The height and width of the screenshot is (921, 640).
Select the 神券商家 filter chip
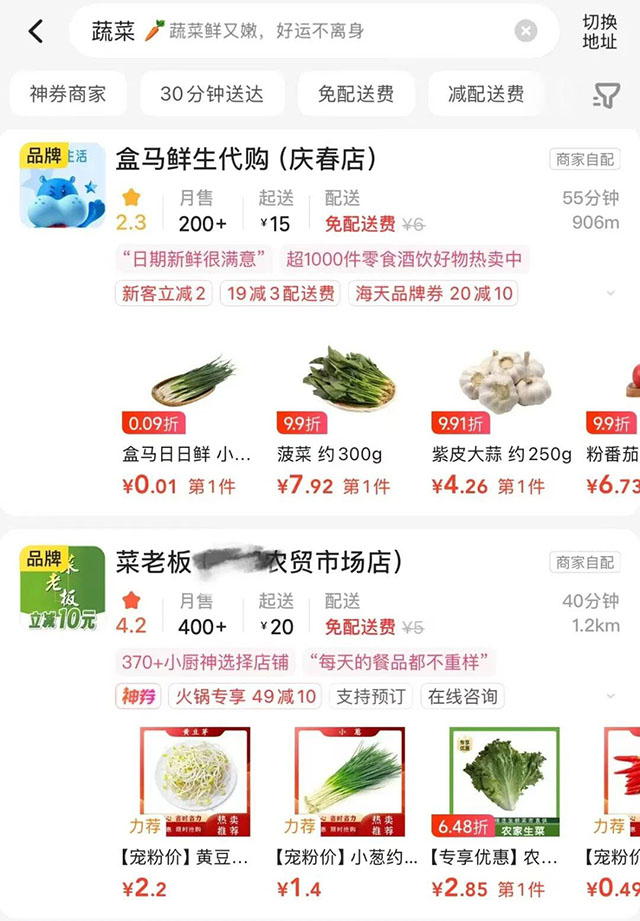point(66,95)
